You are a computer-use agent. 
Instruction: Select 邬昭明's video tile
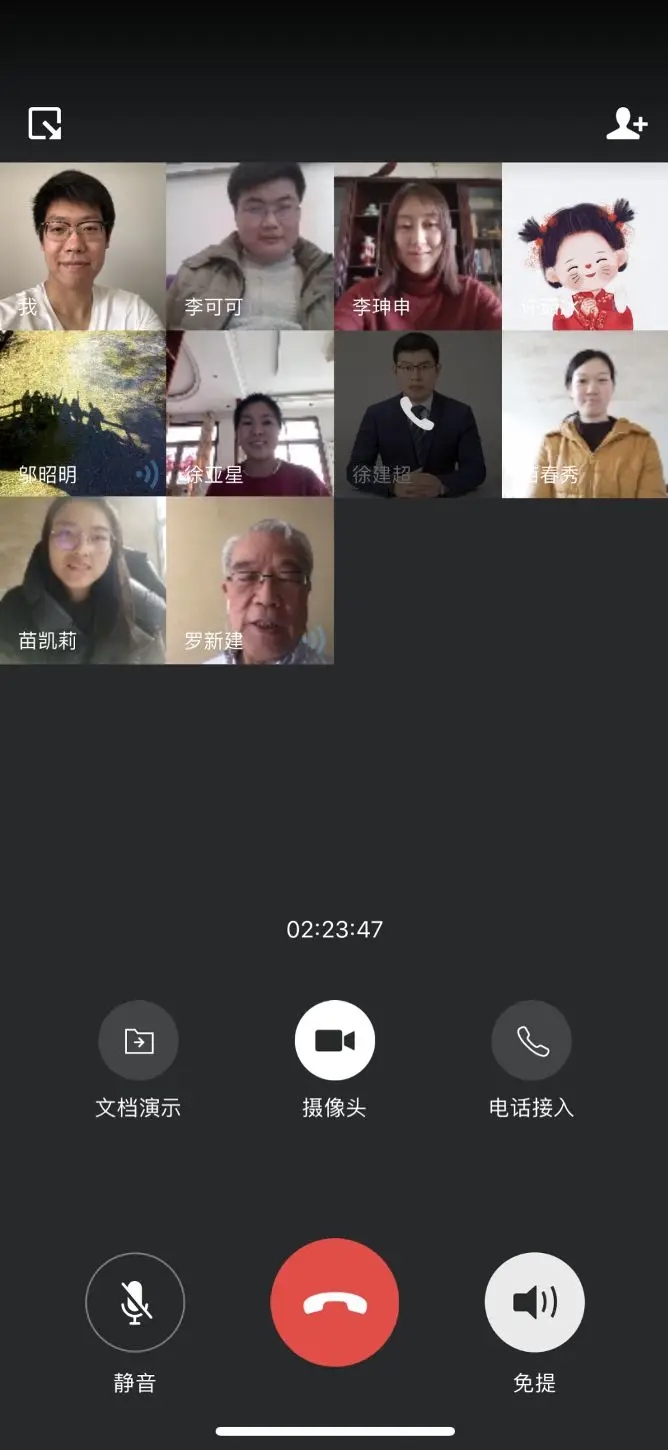(82, 413)
